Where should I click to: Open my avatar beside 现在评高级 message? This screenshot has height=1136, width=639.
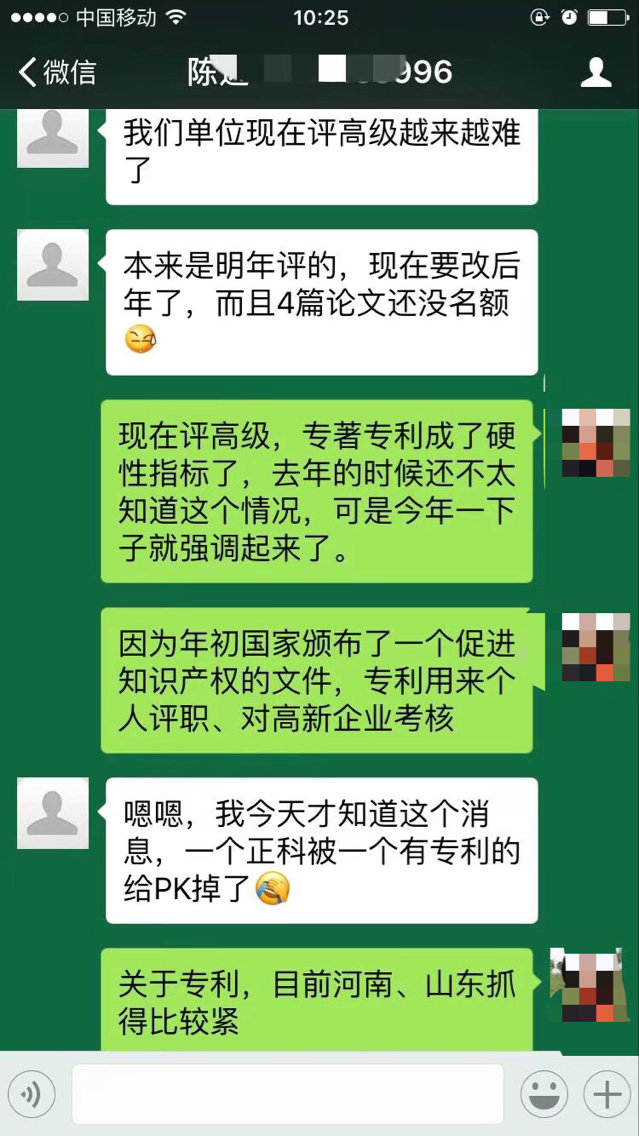pyautogui.click(x=596, y=443)
